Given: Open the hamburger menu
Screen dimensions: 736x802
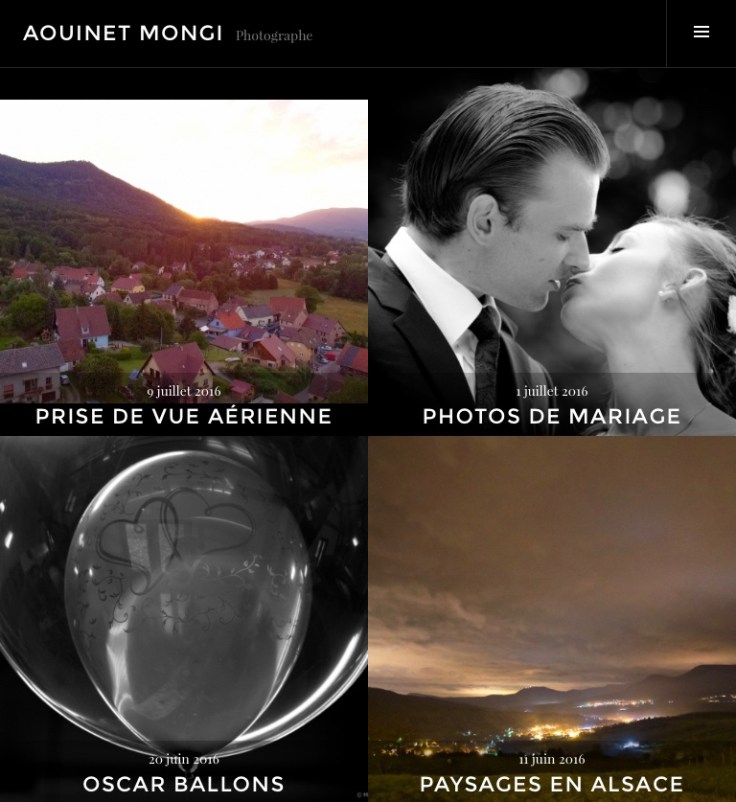Looking at the screenshot, I should click(701, 33).
